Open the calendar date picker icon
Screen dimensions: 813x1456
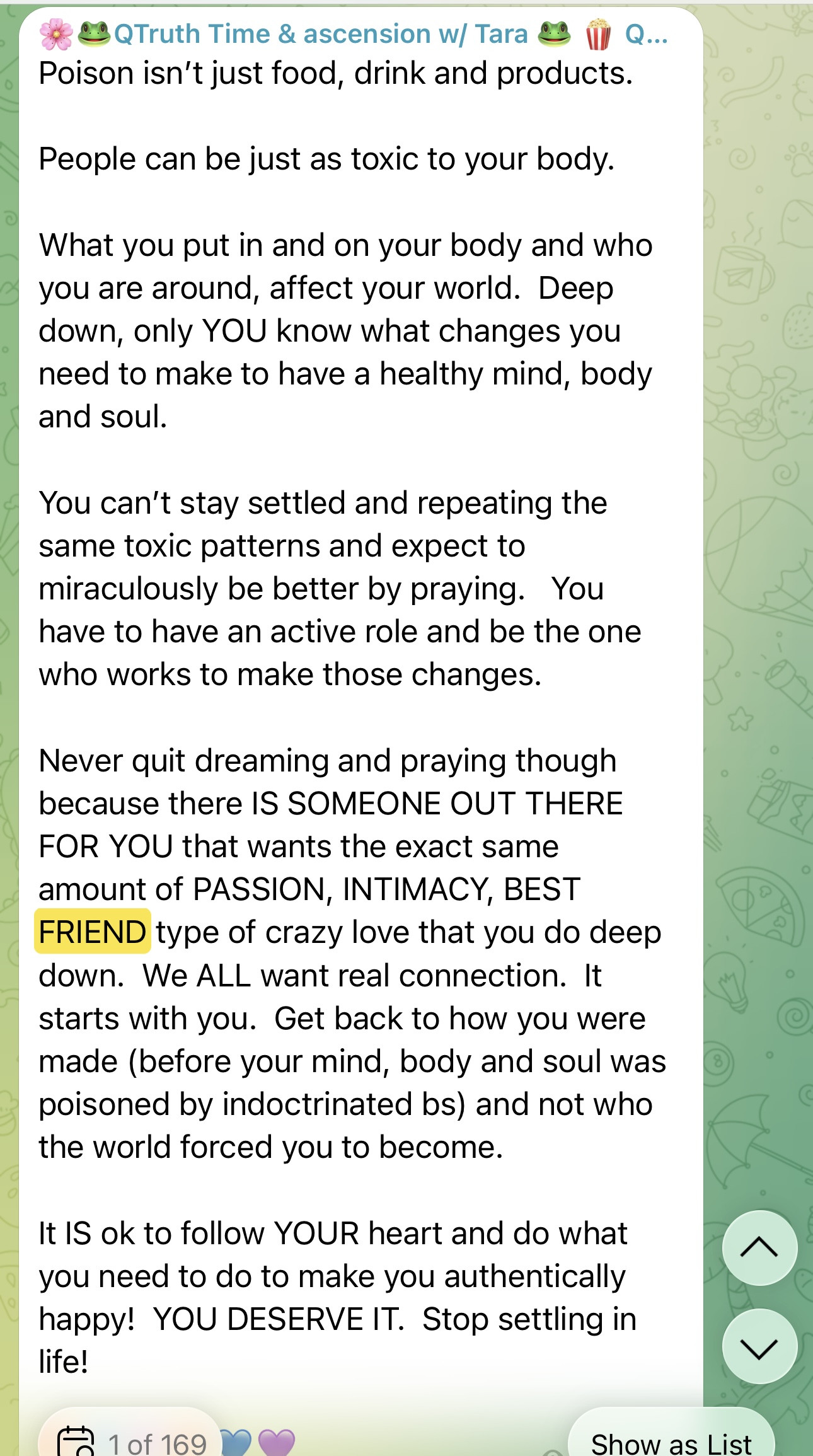click(76, 1442)
